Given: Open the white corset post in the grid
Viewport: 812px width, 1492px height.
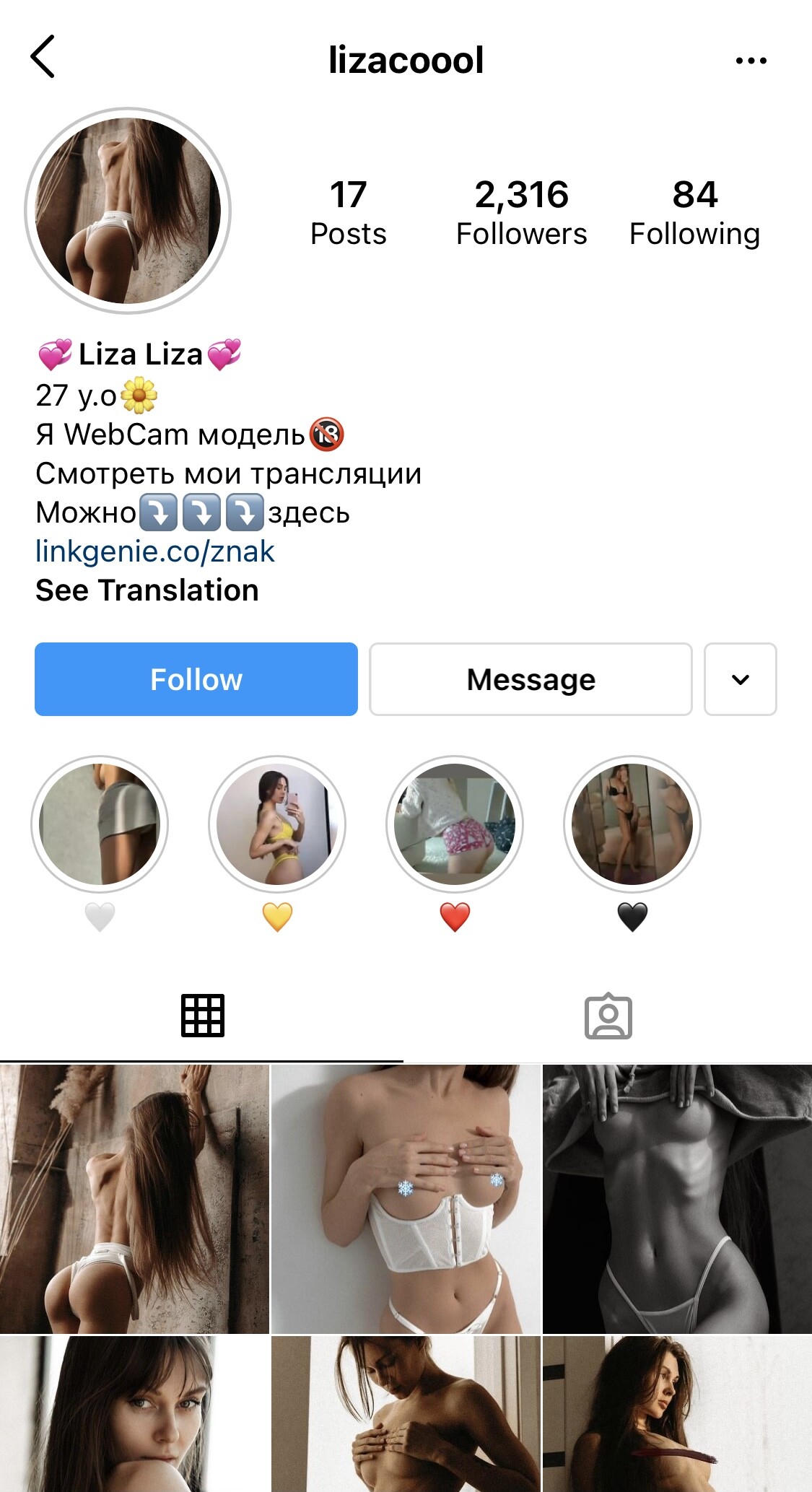Looking at the screenshot, I should click(x=406, y=1199).
